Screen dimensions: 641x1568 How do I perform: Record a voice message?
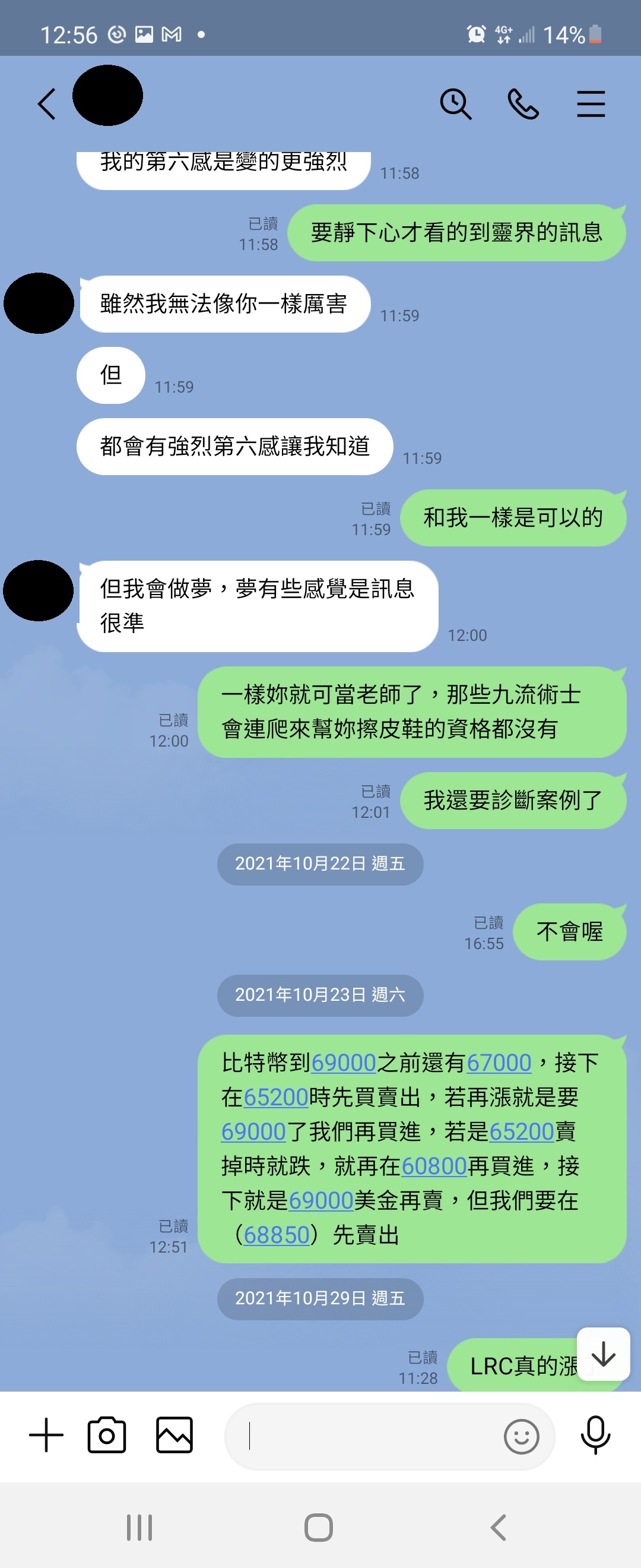[595, 1436]
